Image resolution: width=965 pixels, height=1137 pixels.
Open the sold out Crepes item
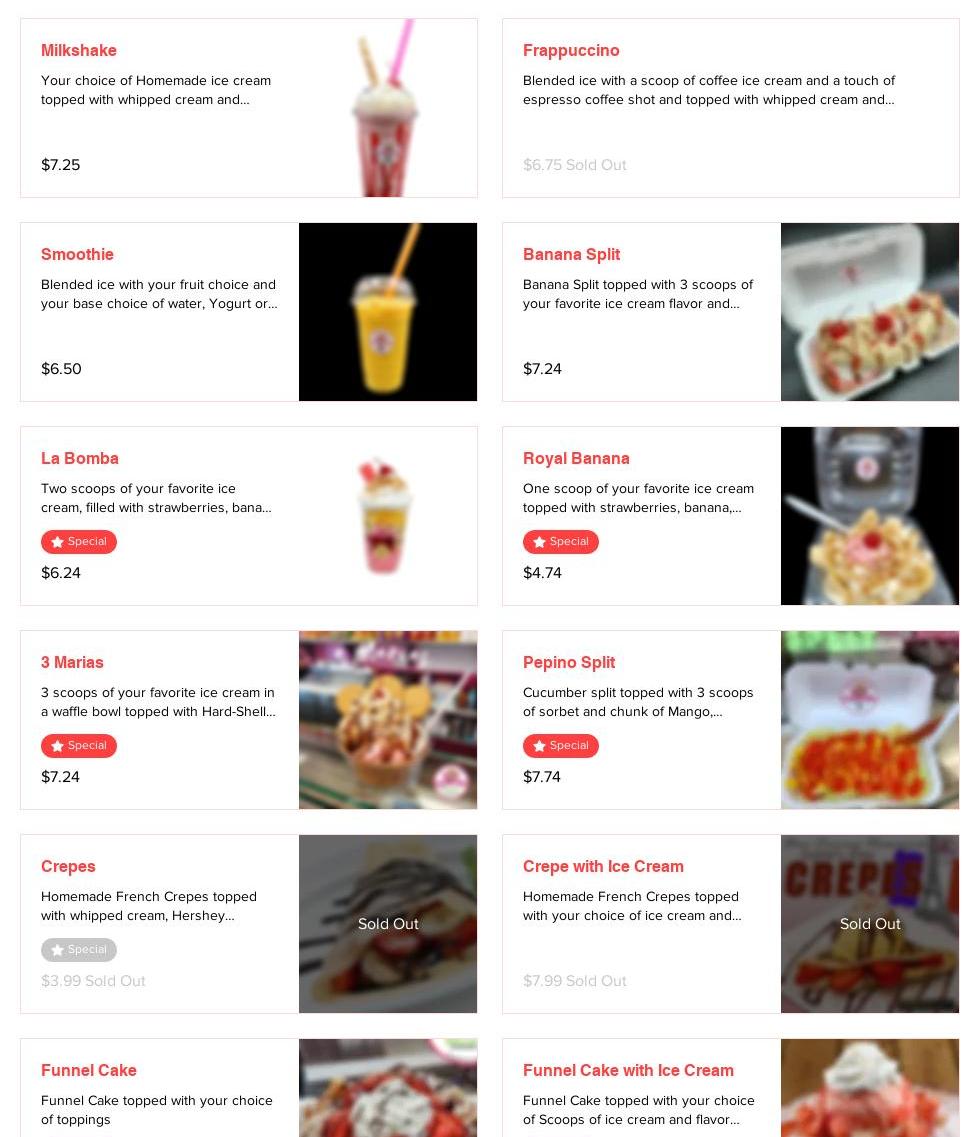(x=68, y=867)
